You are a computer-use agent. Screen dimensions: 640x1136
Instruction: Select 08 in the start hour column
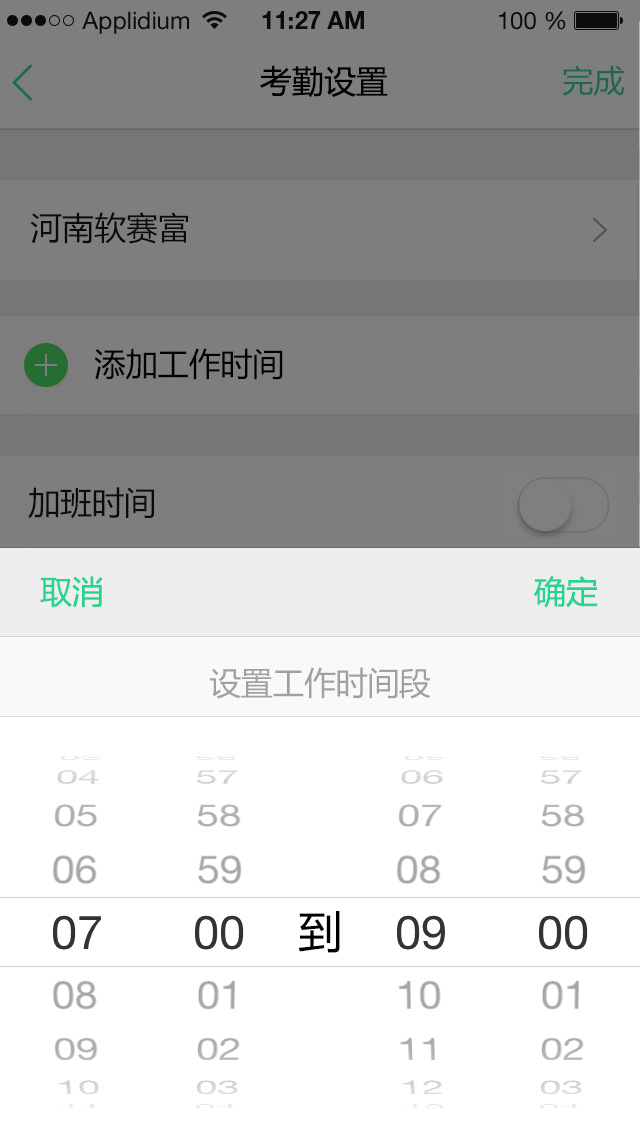tap(76, 995)
